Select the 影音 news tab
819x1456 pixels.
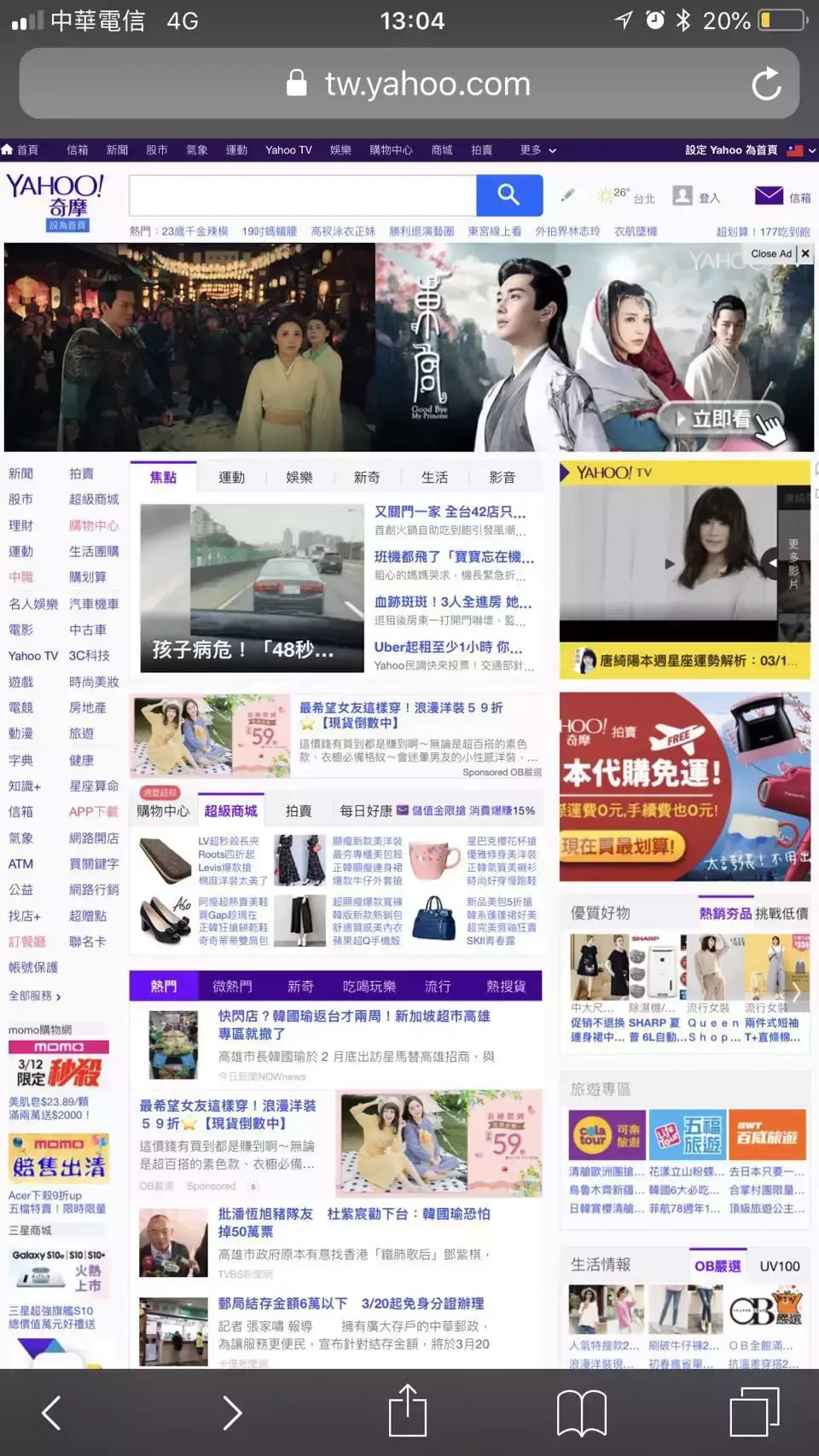(502, 478)
